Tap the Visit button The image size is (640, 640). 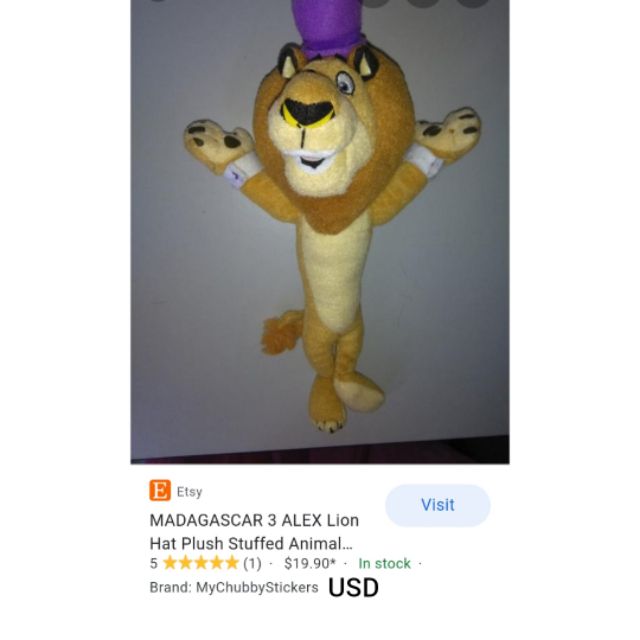click(x=438, y=505)
